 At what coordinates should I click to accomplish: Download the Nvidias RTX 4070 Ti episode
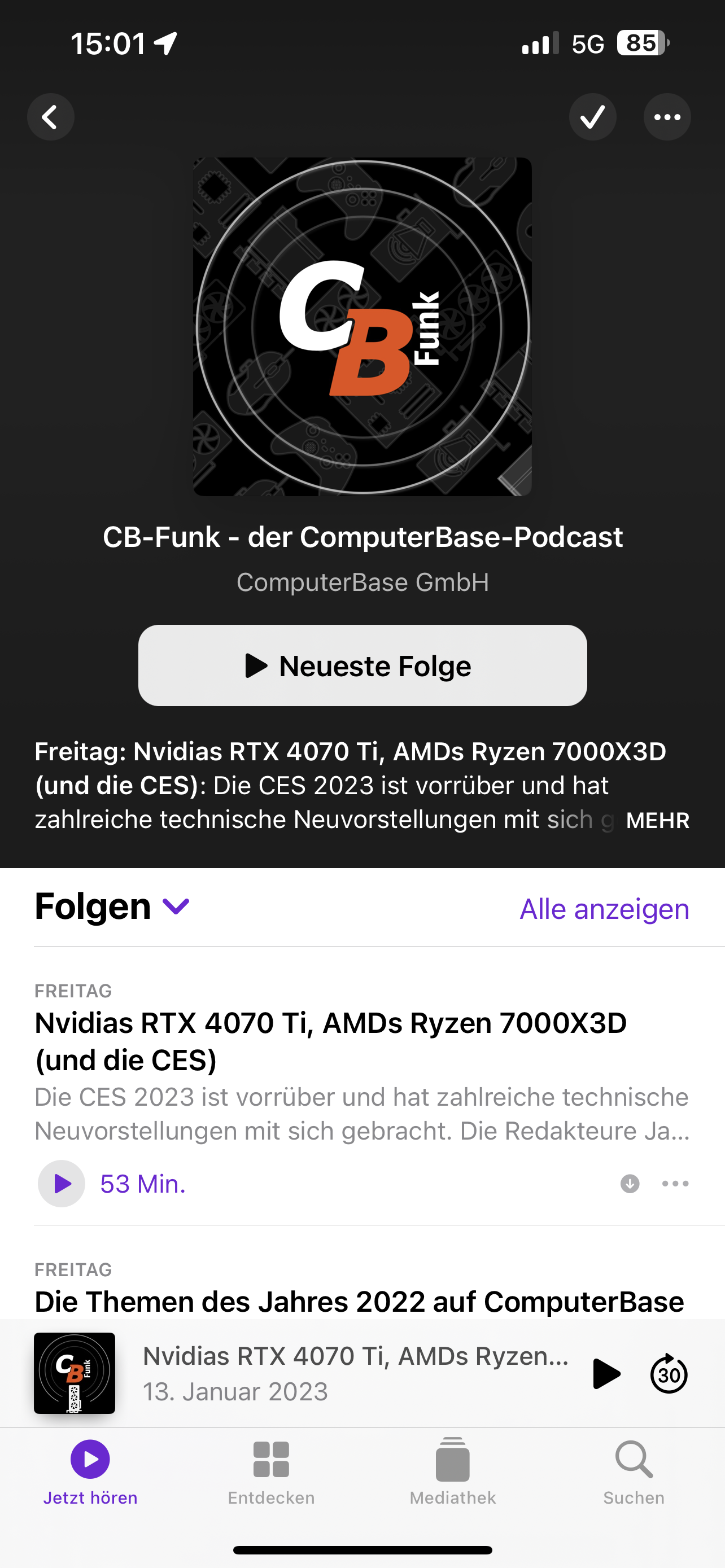(x=630, y=1183)
